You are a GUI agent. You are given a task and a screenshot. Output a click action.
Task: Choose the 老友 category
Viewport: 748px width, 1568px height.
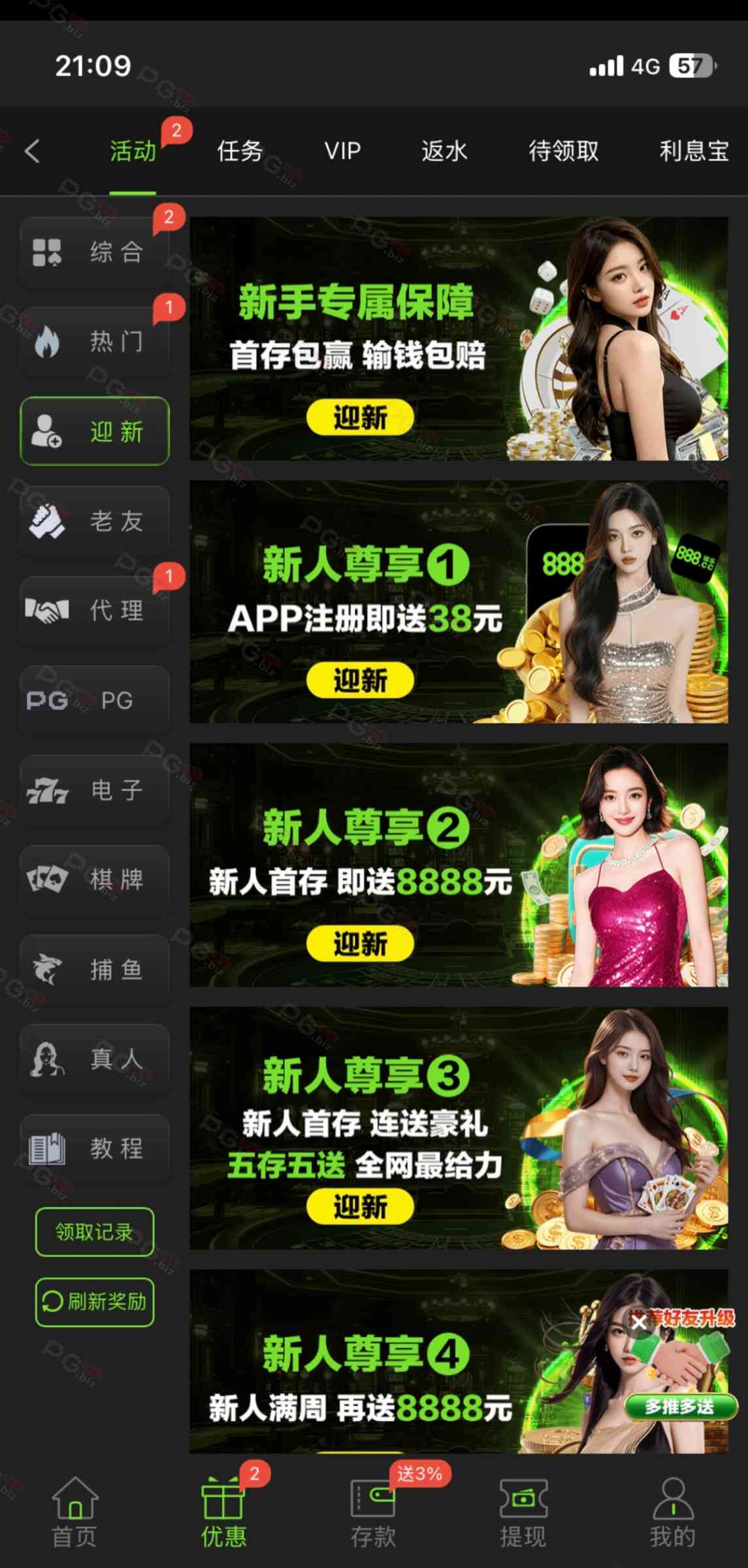pyautogui.click(x=95, y=521)
